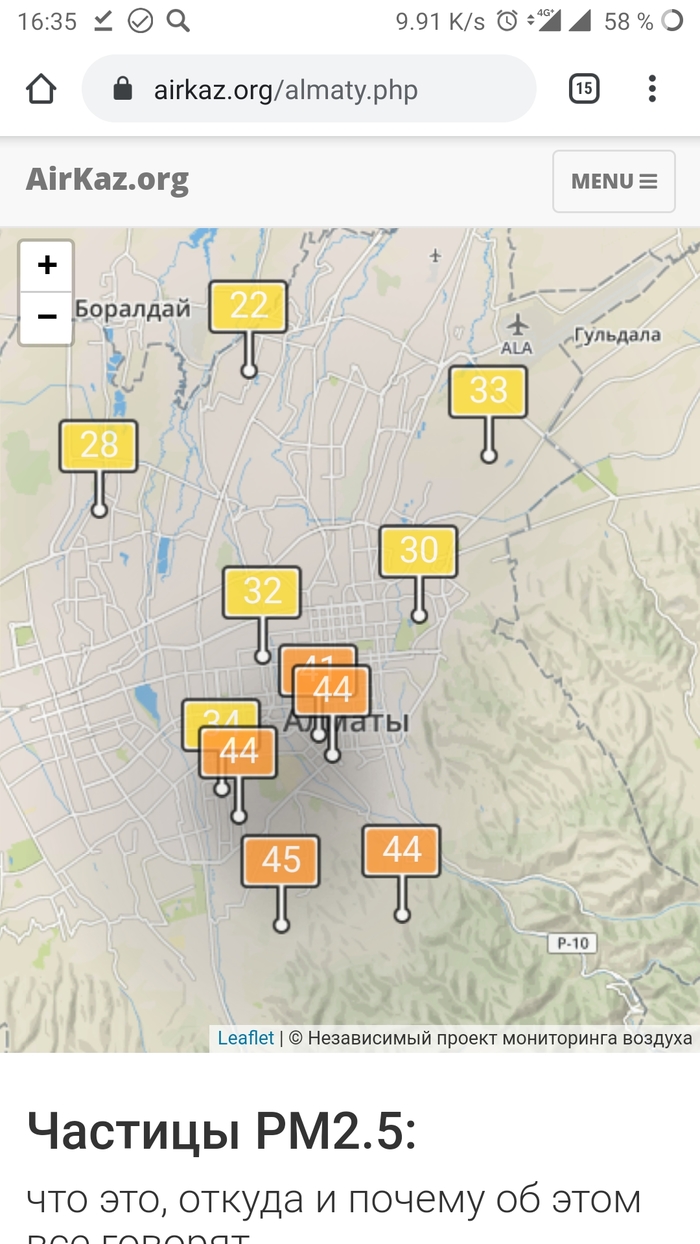The width and height of the screenshot is (700, 1244).
Task: Zoom in on the map
Action: coord(46,266)
